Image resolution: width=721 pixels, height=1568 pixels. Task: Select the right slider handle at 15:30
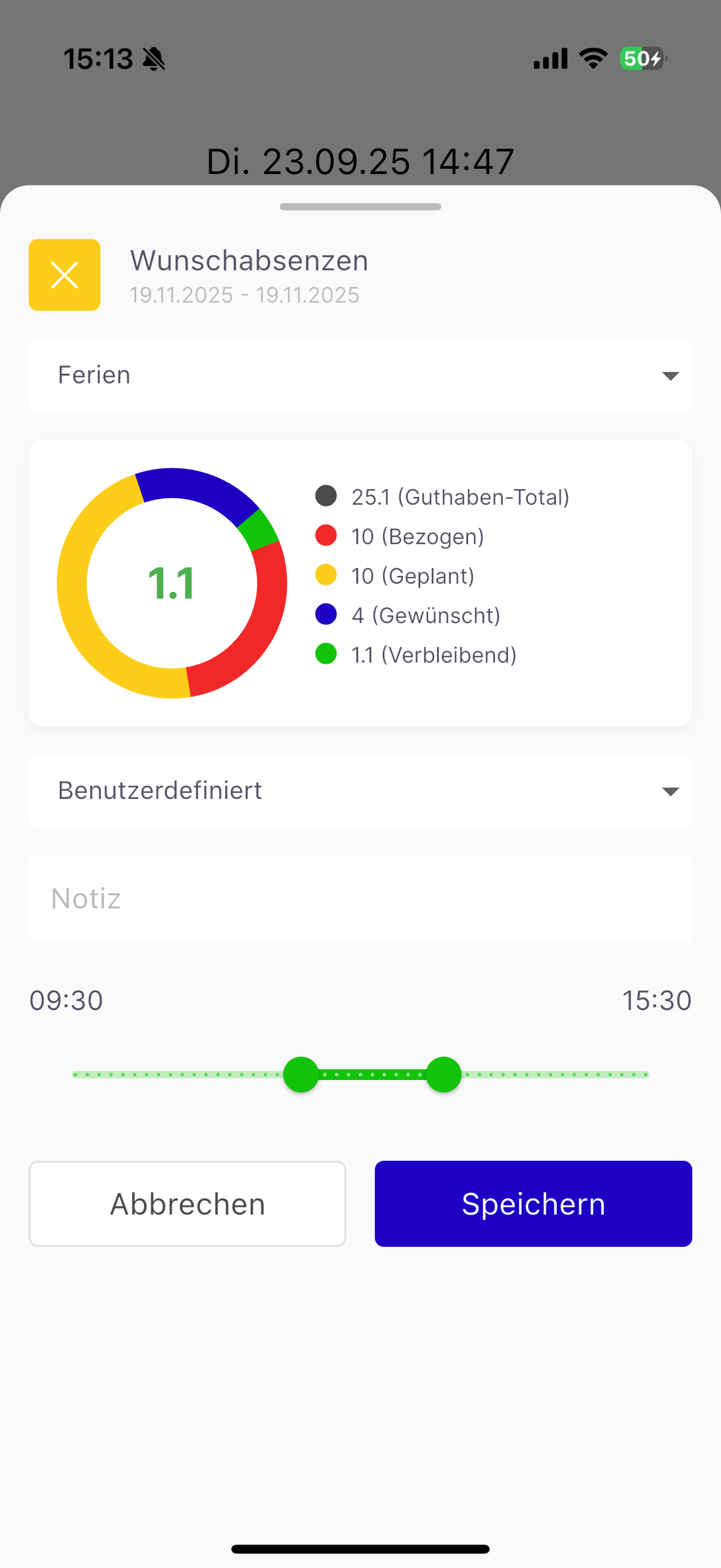click(444, 1075)
